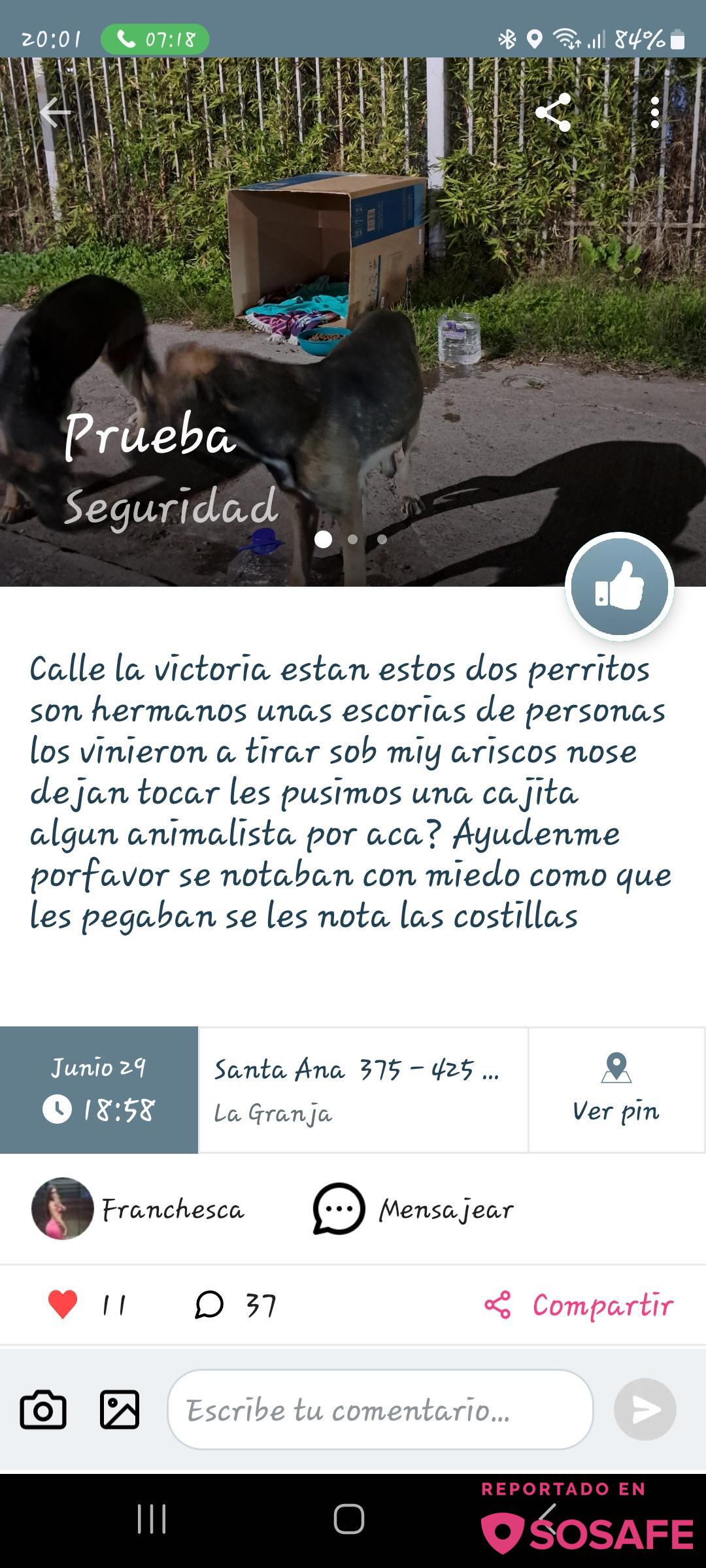Open Ver pin map location

click(616, 1089)
